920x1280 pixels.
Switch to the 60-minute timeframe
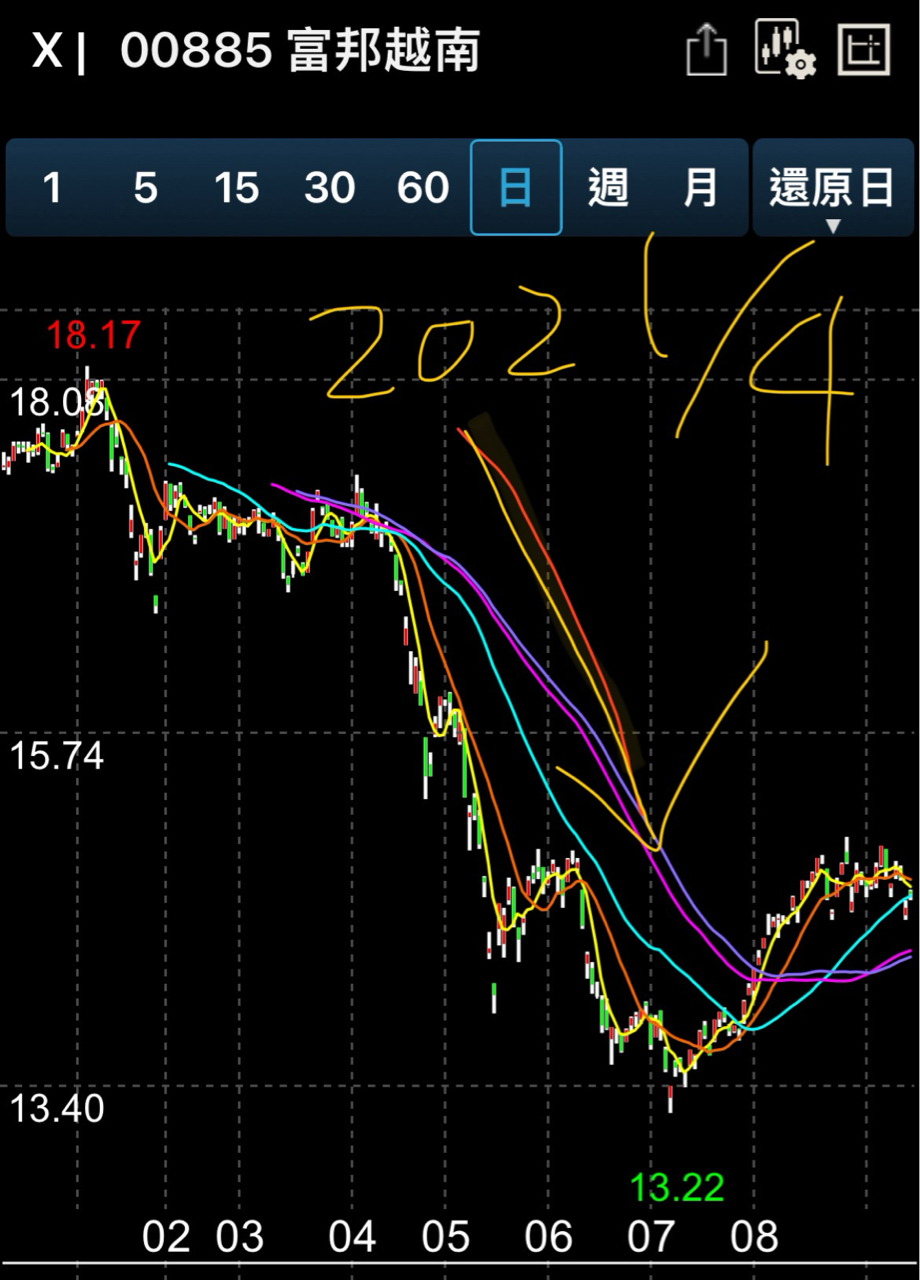422,188
